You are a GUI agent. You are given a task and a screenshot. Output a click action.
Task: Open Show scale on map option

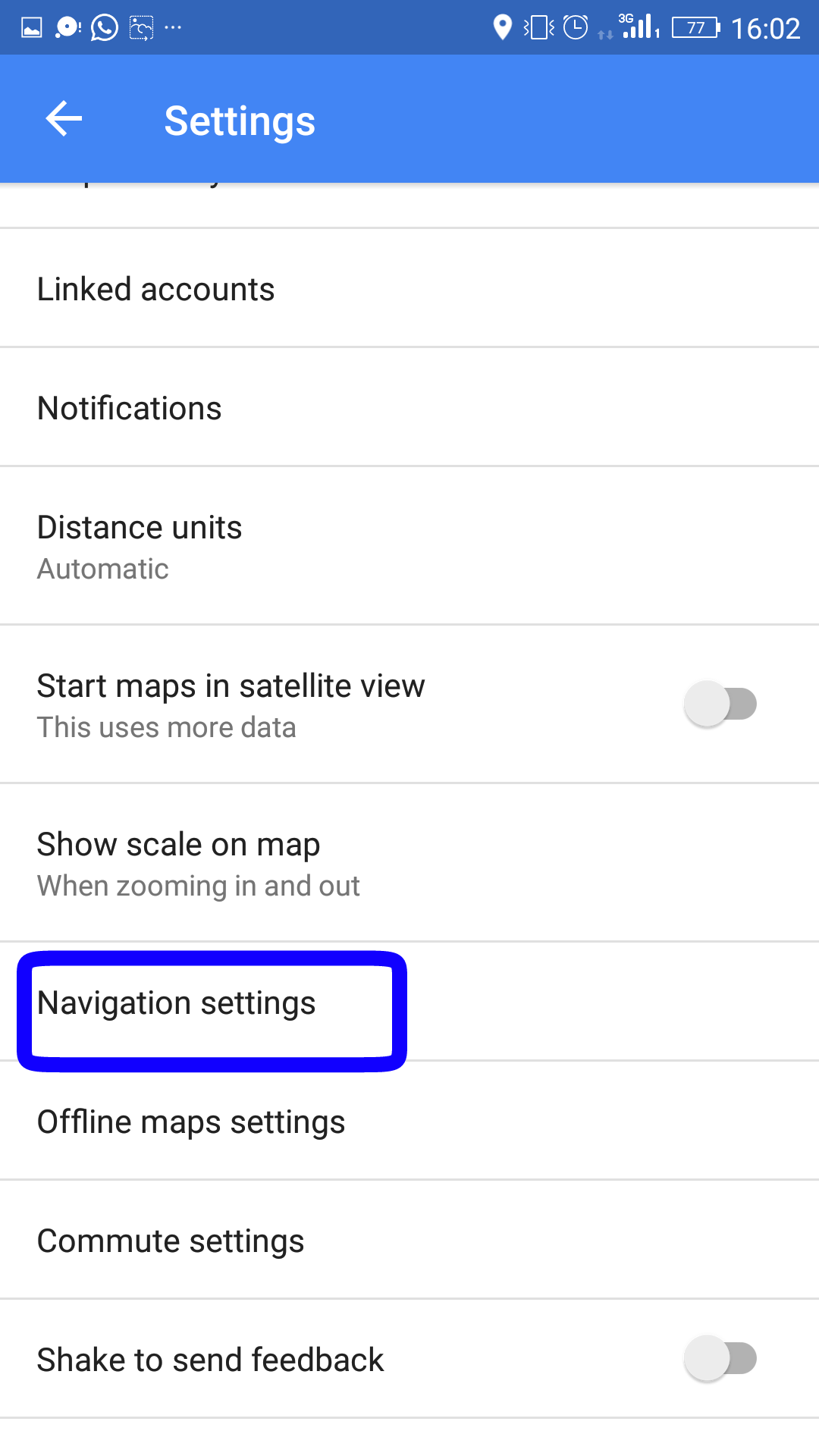point(409,863)
